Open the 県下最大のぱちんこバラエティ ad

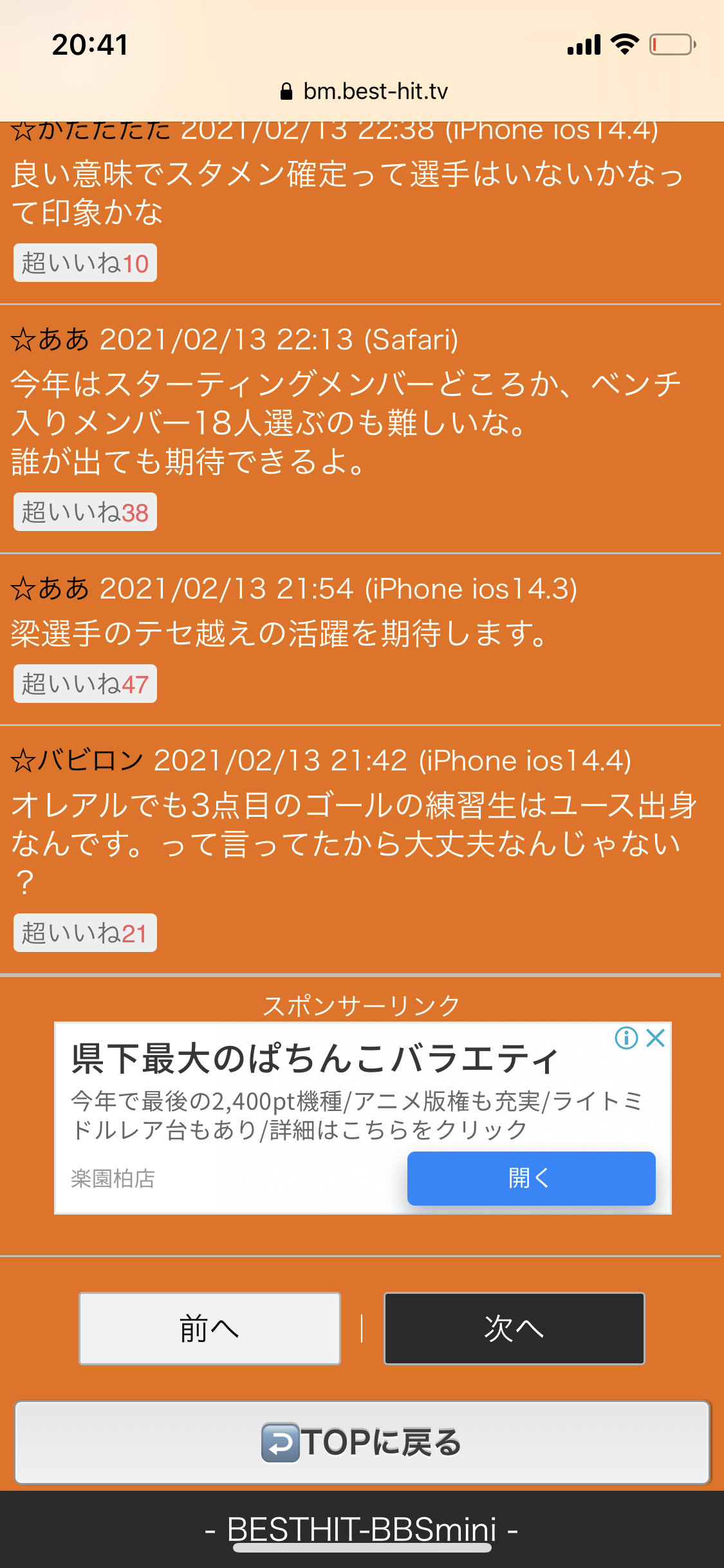[314, 1059]
